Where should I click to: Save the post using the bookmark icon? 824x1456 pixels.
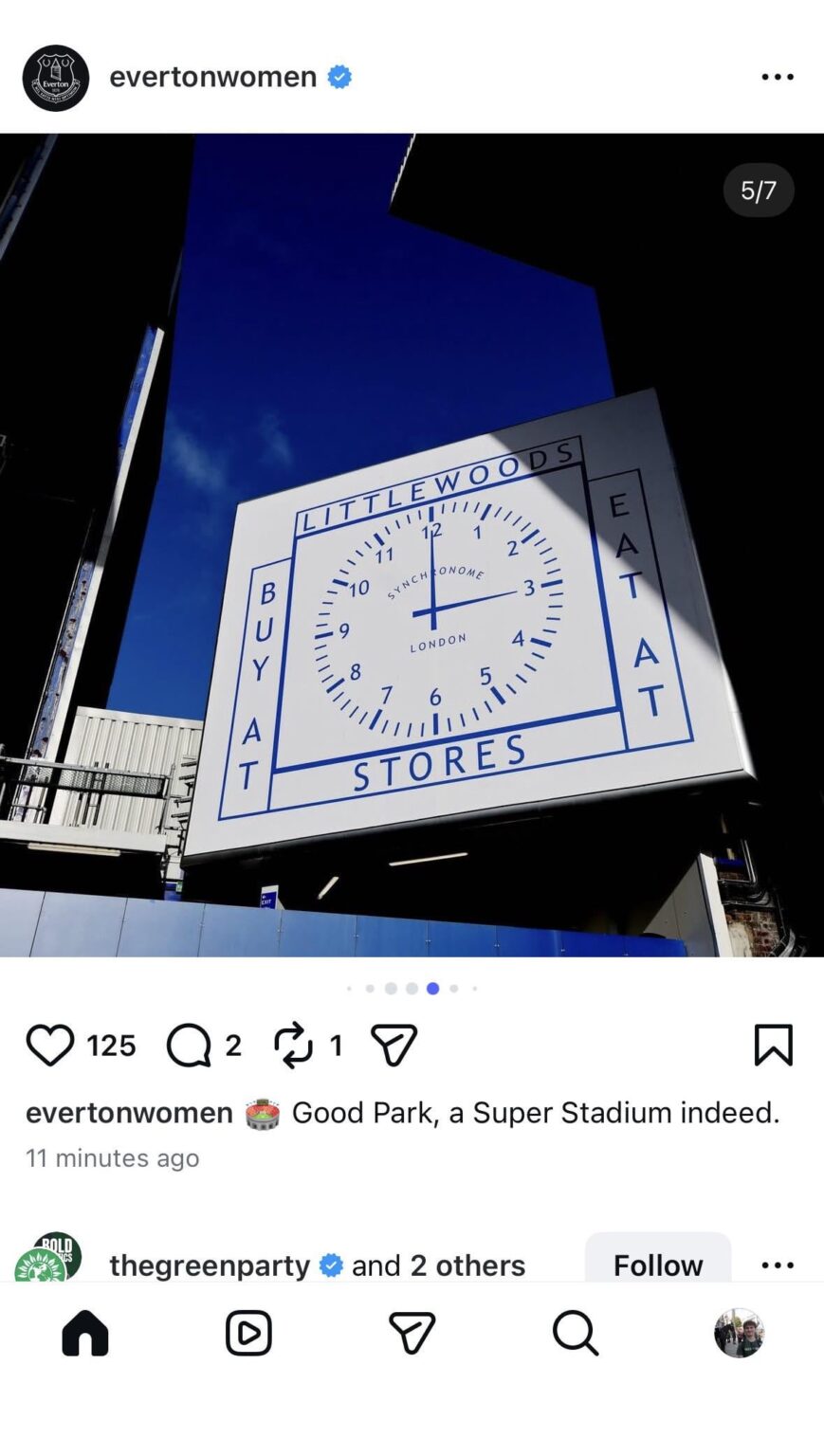(775, 1045)
